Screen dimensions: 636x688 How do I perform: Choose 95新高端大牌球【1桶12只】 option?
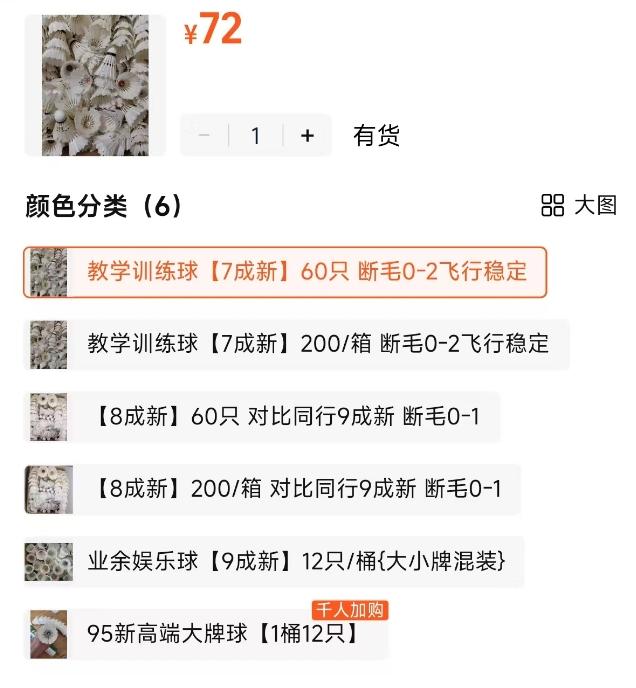coord(207,634)
